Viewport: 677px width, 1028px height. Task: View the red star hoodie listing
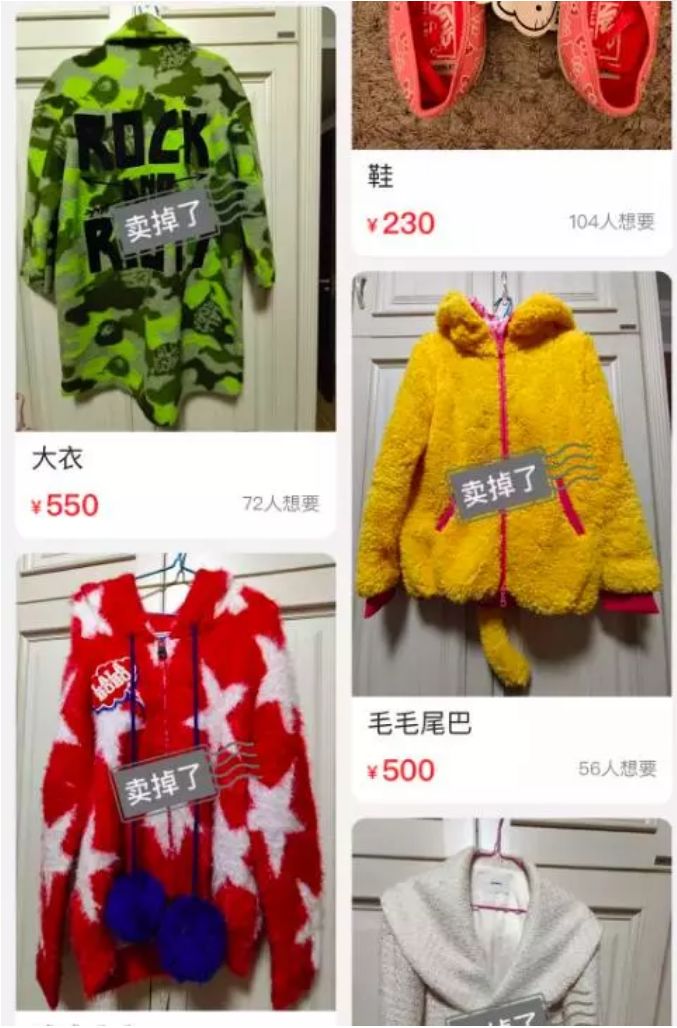(175, 780)
